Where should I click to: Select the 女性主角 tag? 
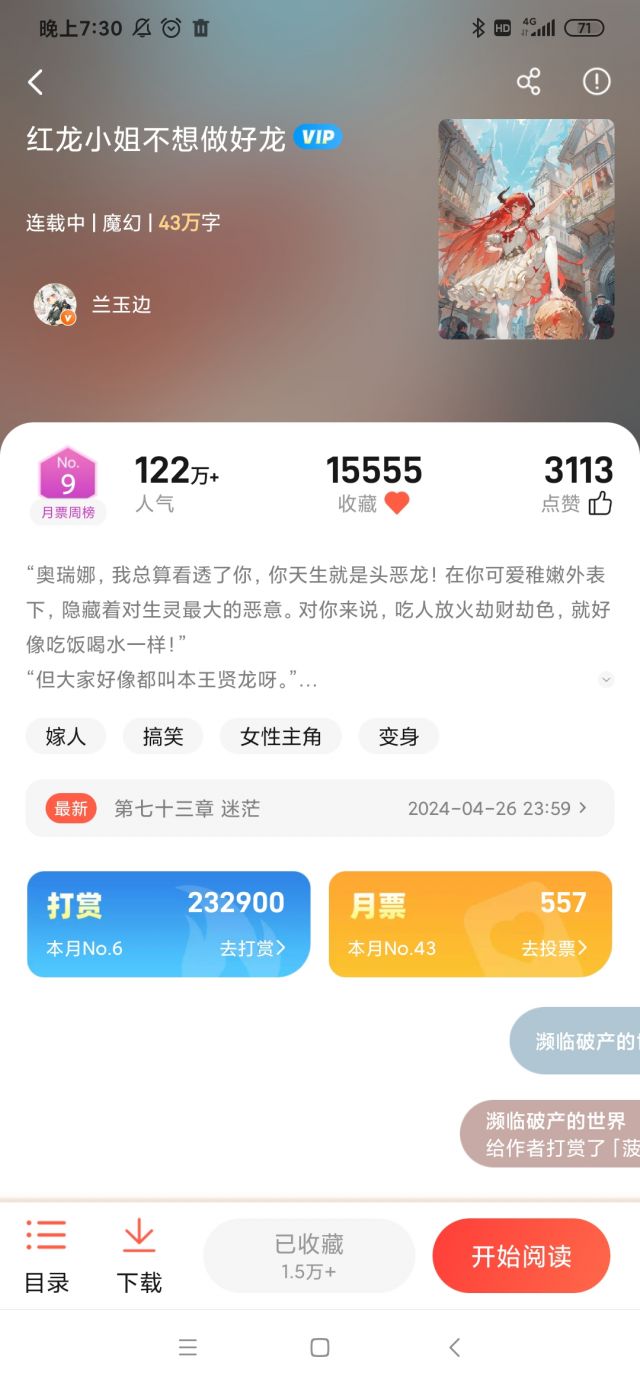coord(281,737)
